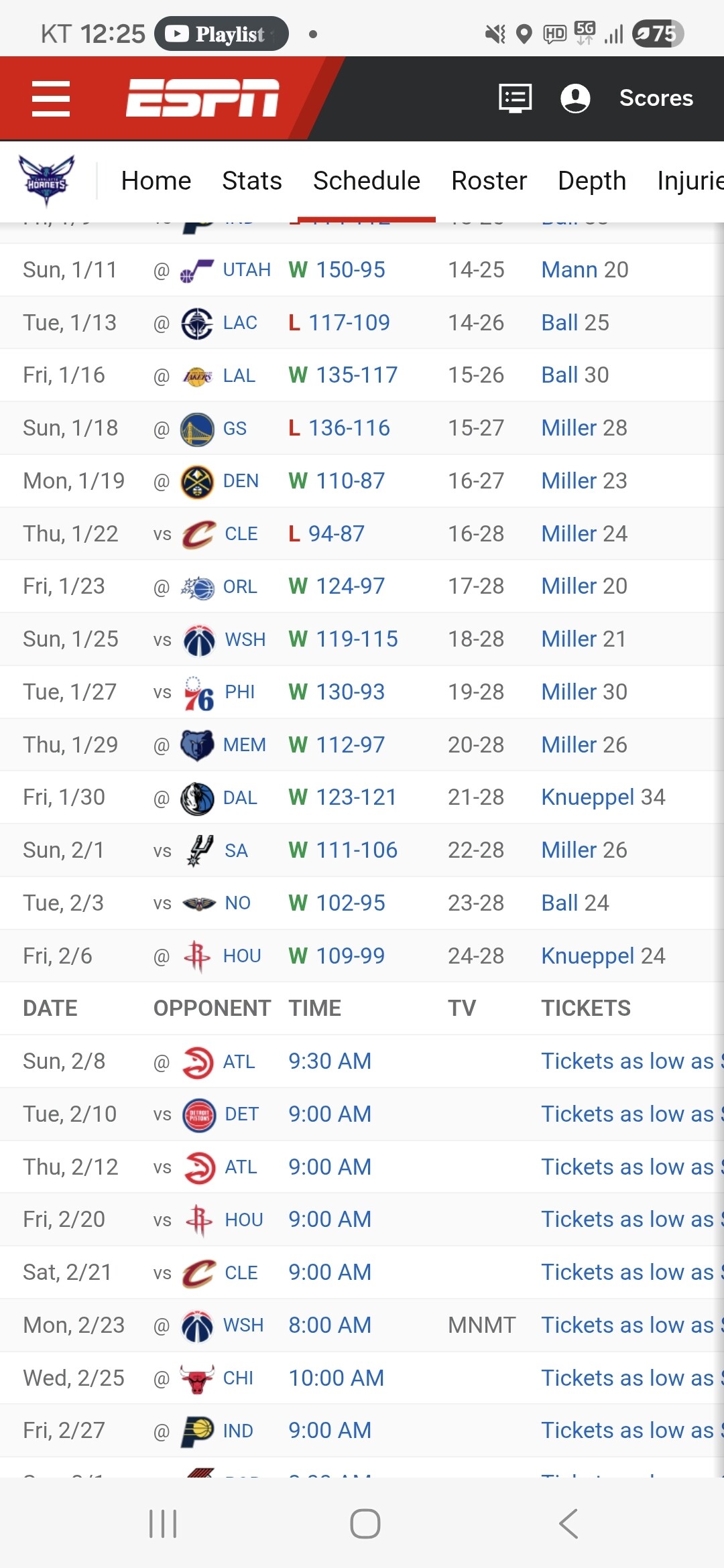Switch to the Home tab
The image size is (724, 1568).
click(156, 181)
